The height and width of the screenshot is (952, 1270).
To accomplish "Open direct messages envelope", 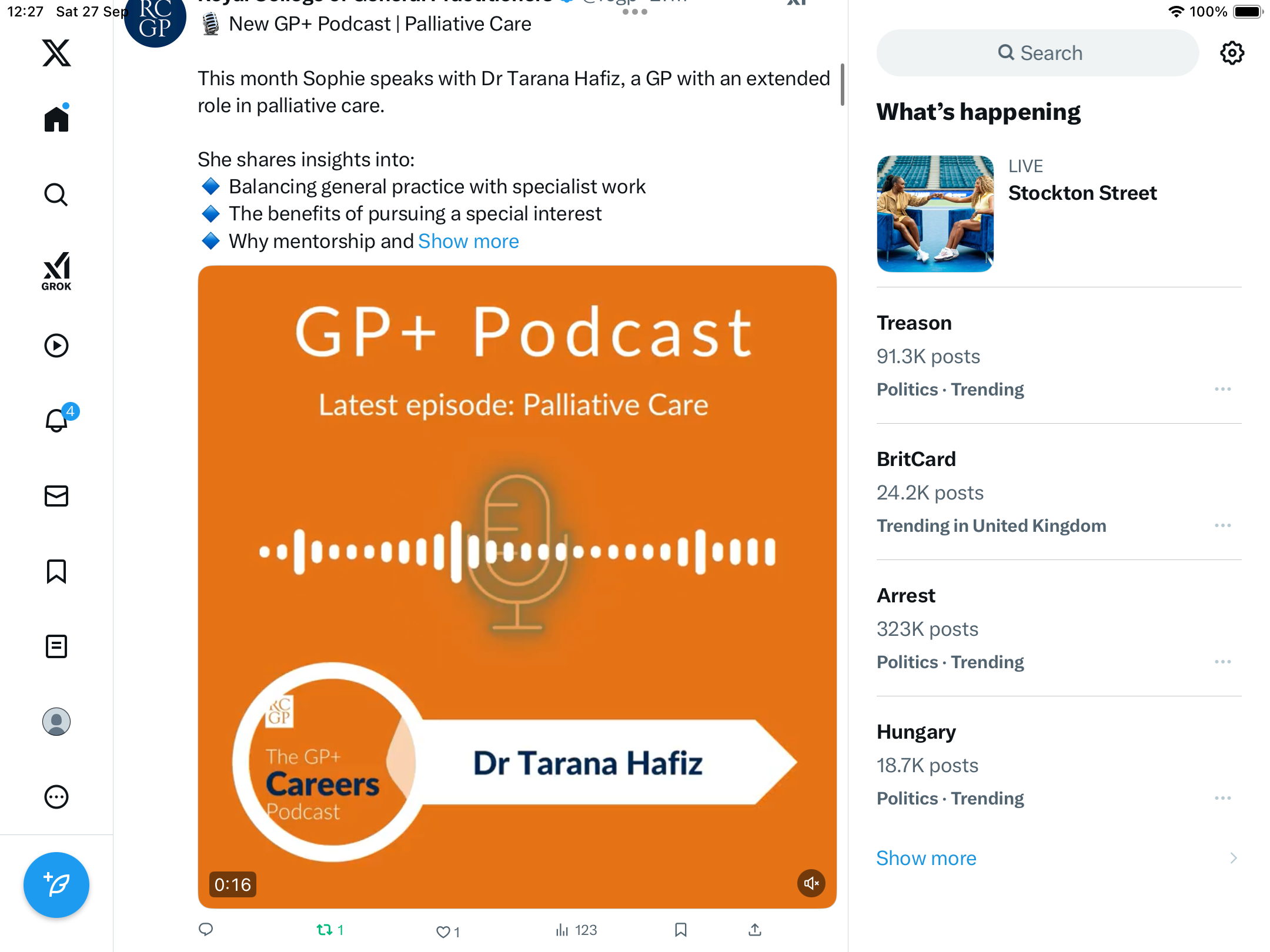I will (x=56, y=496).
